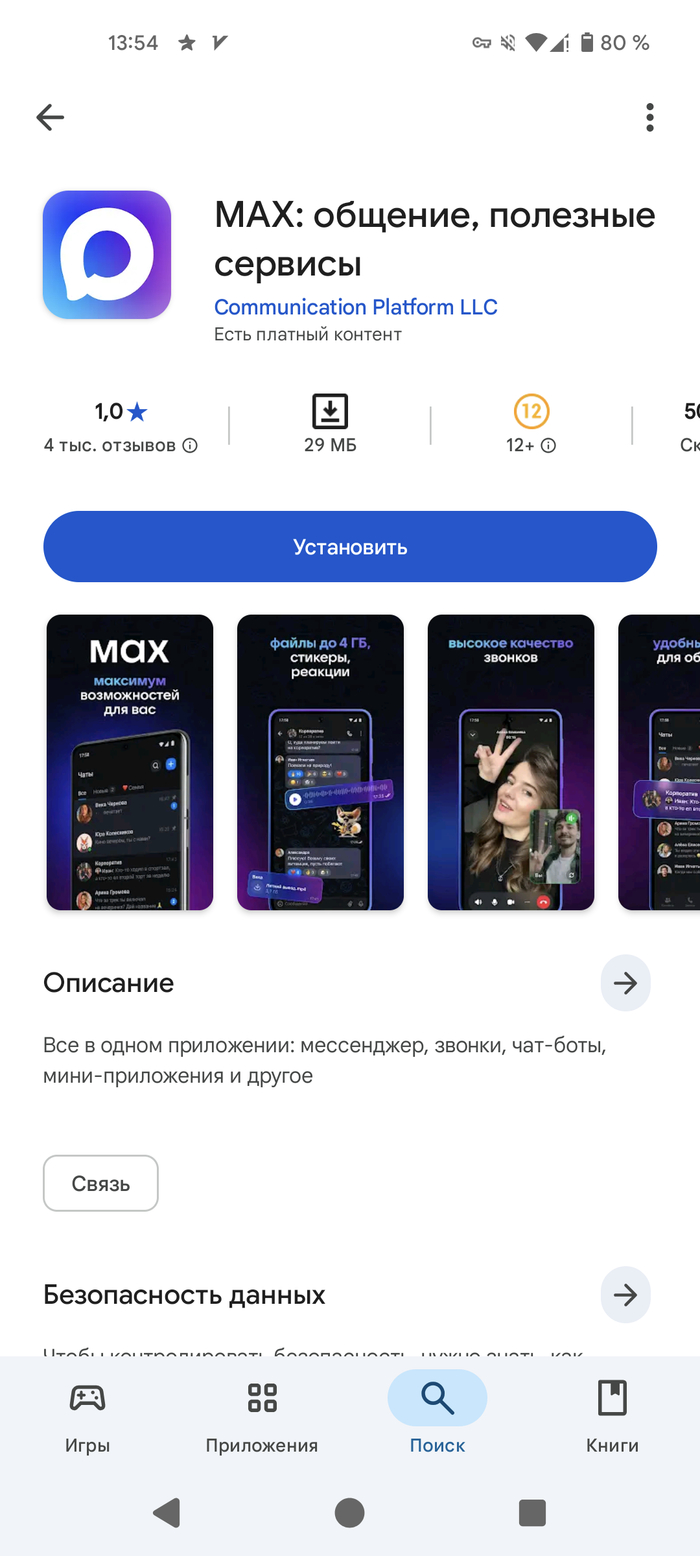Open the Поиск tab

pyautogui.click(x=437, y=1418)
